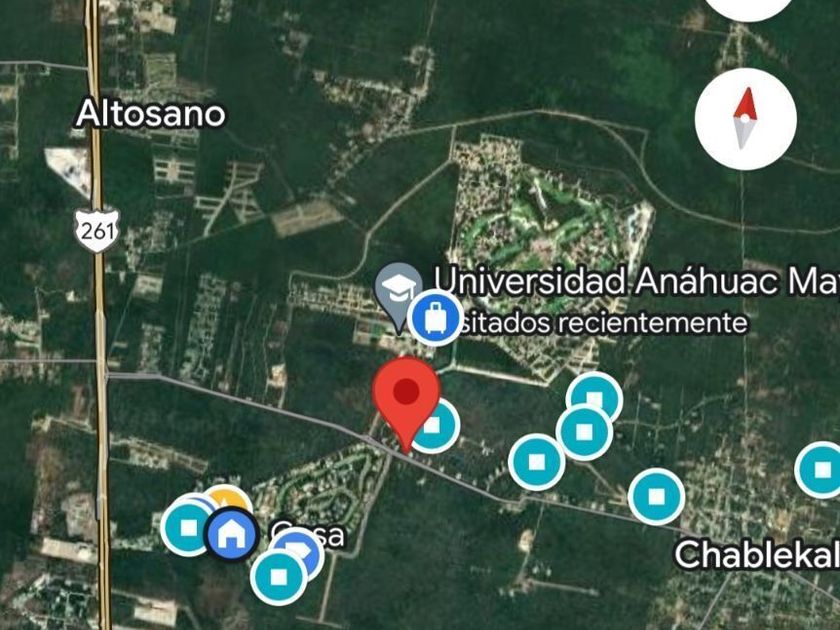Tap the compass to reset map orientation

[x=745, y=119]
